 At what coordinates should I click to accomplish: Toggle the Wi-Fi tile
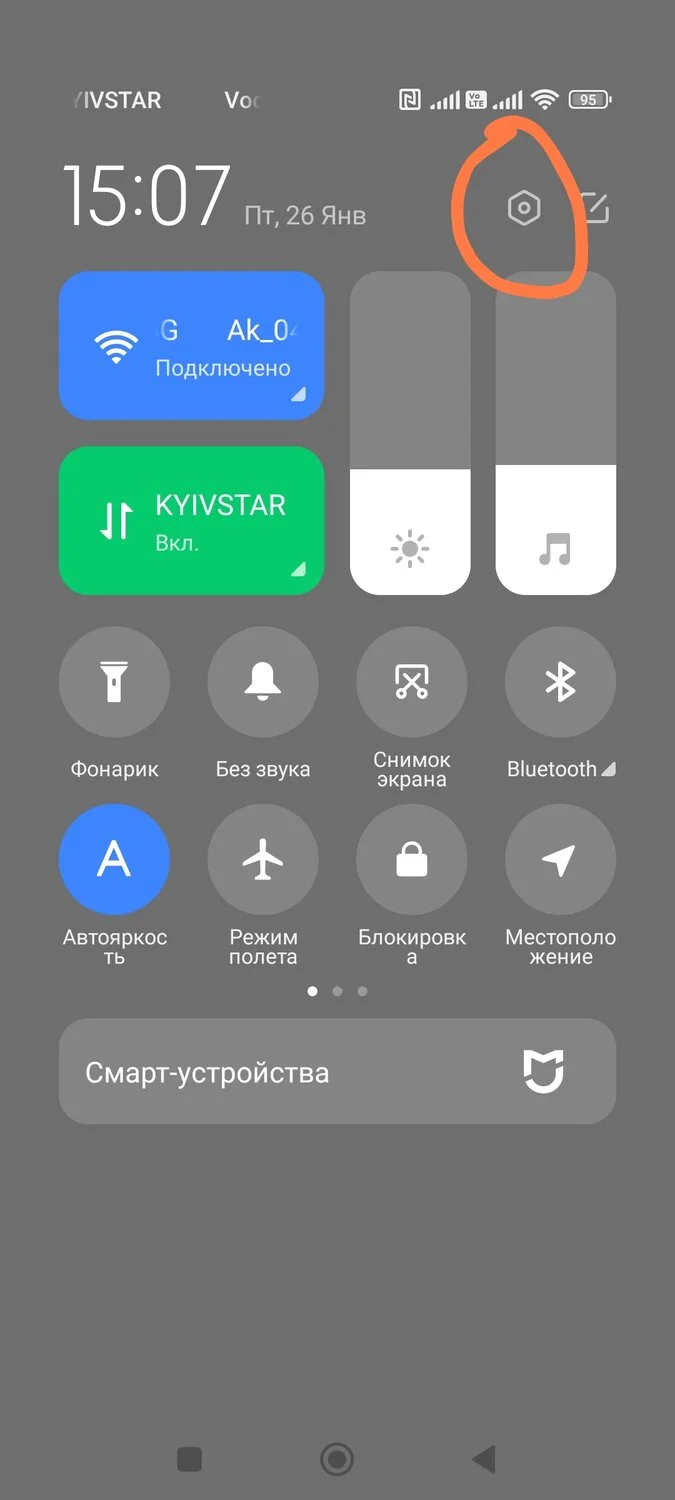pyautogui.click(x=191, y=345)
